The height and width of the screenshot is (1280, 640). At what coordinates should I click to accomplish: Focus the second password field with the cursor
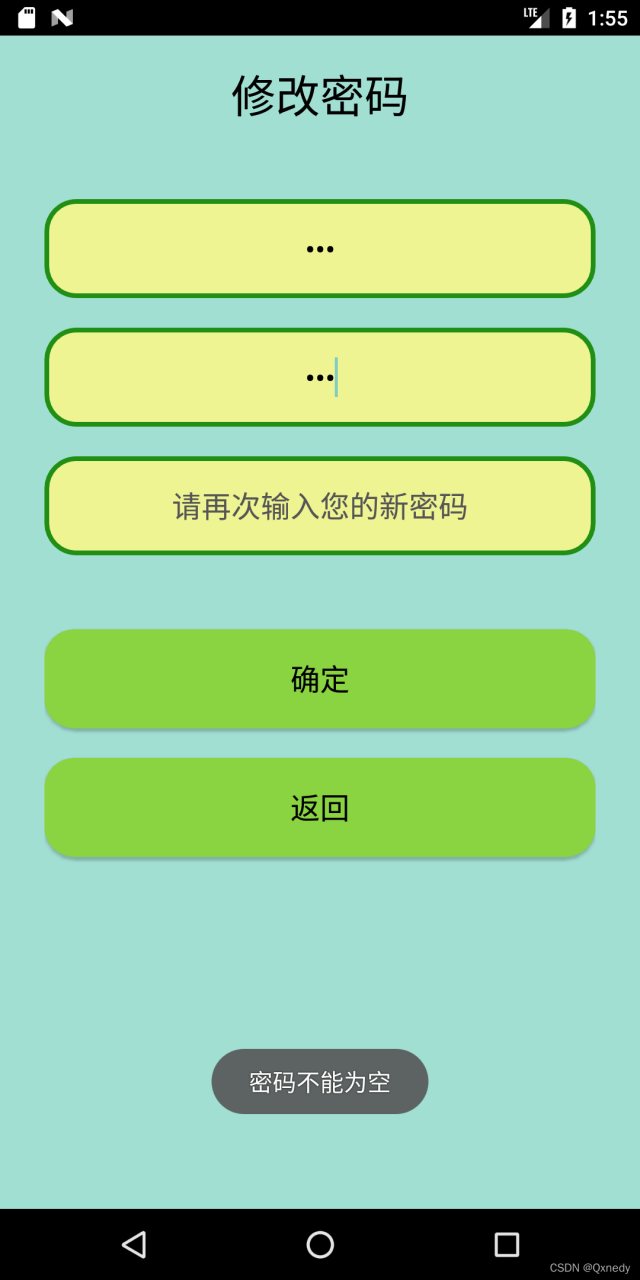point(320,377)
